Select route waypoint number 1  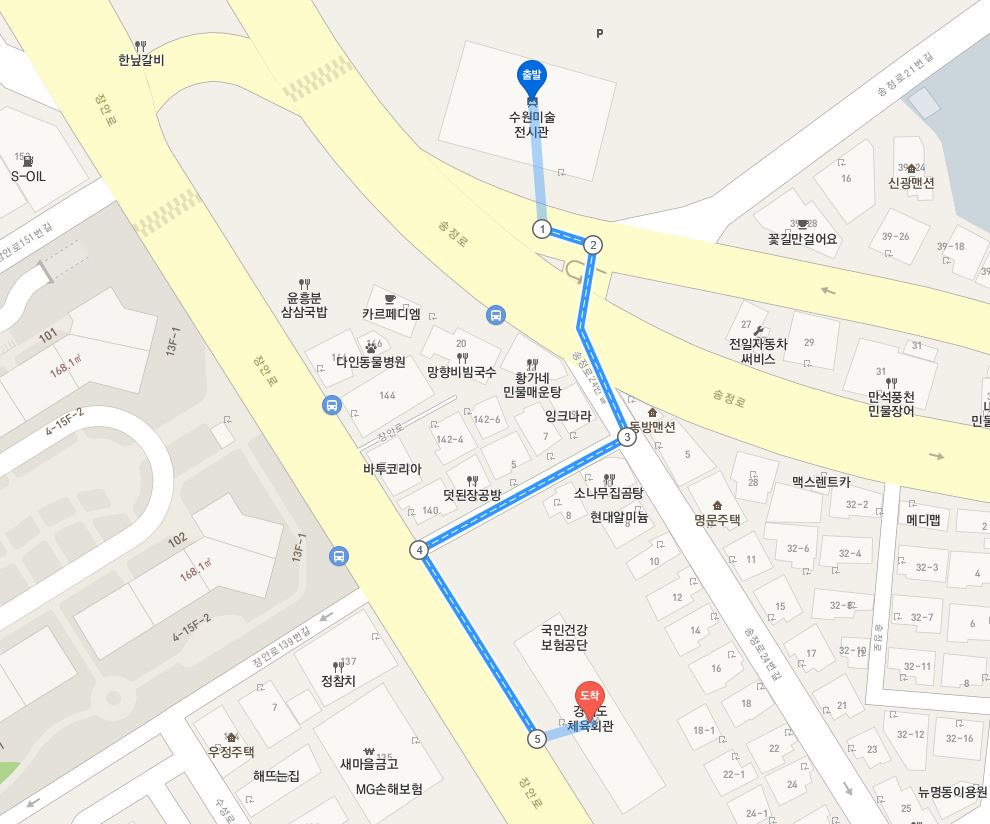point(542,230)
